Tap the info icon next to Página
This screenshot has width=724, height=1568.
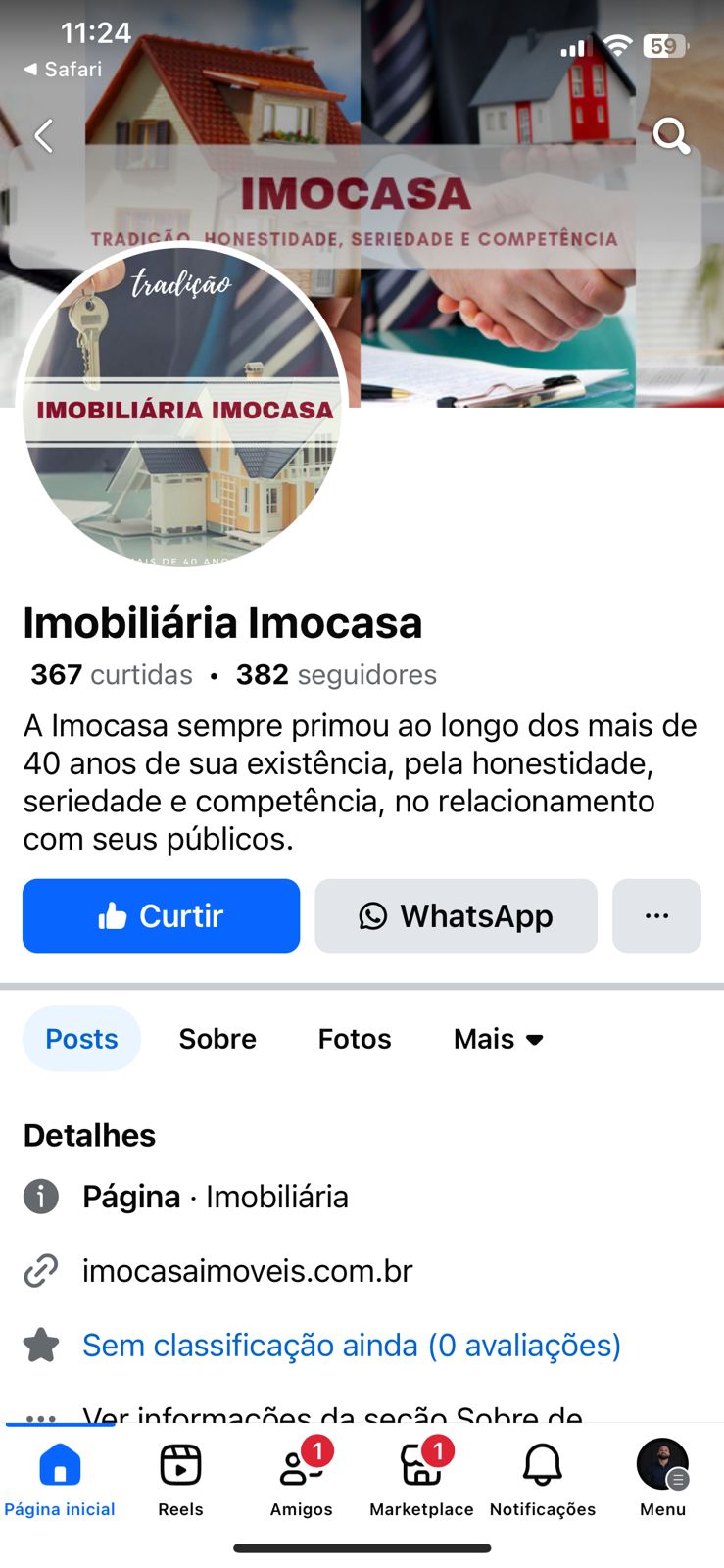click(x=41, y=1197)
